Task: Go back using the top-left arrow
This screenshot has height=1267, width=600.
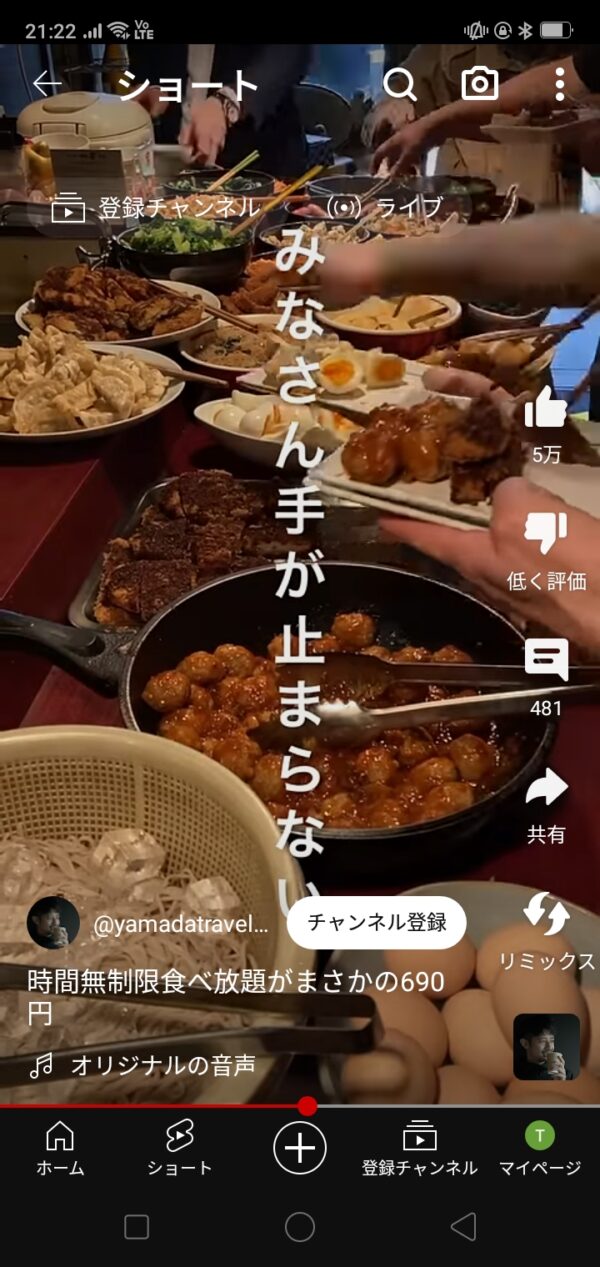Action: 47,85
